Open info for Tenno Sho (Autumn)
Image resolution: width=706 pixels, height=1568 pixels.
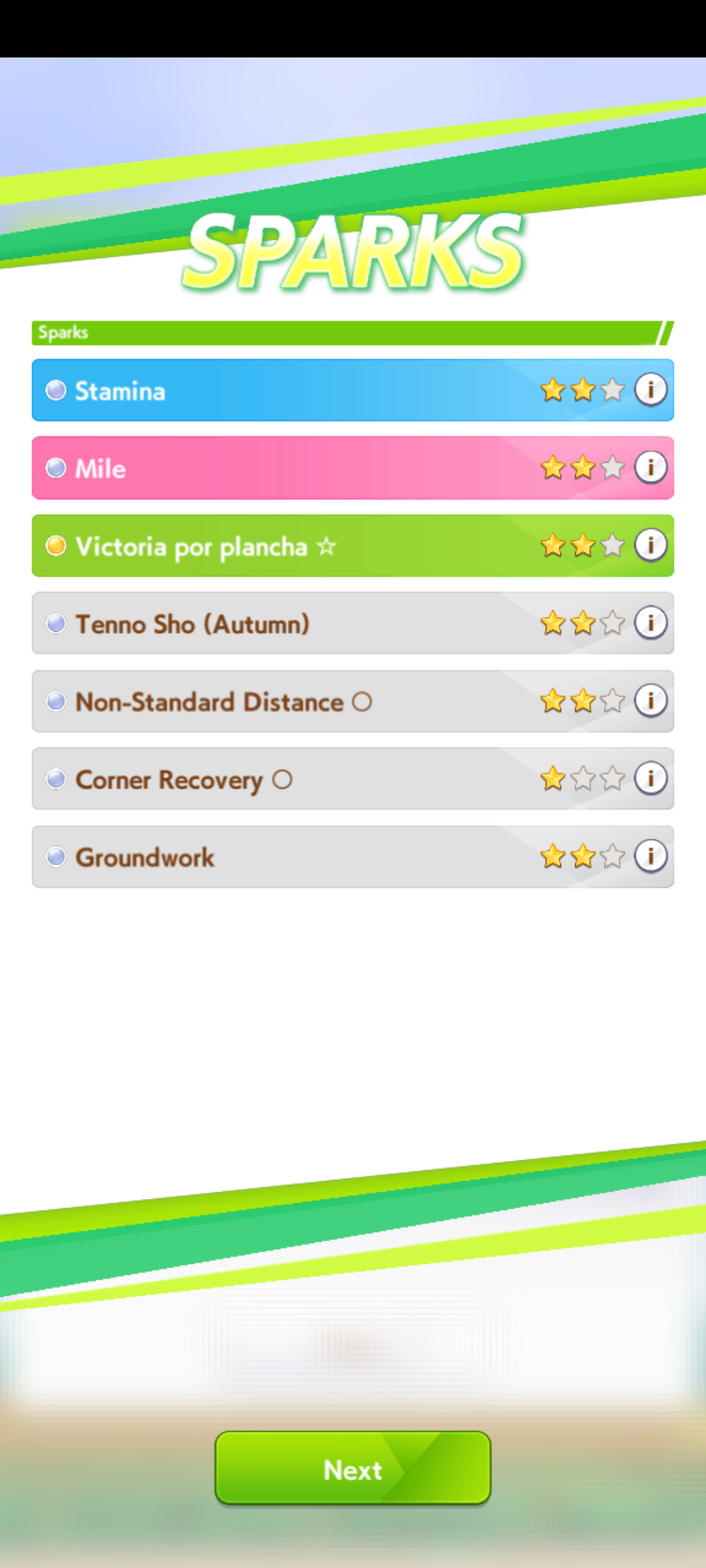tap(650, 623)
